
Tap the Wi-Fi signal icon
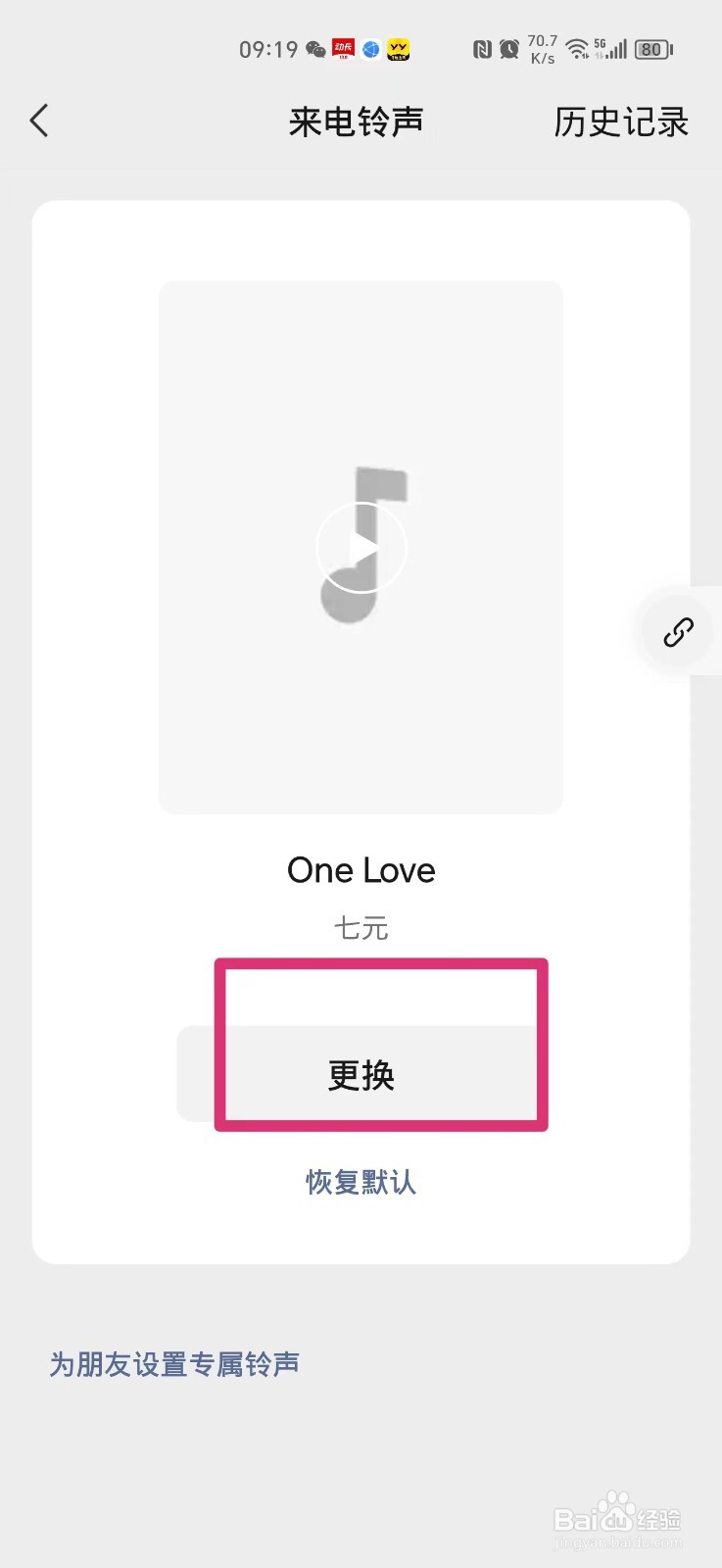[576, 48]
